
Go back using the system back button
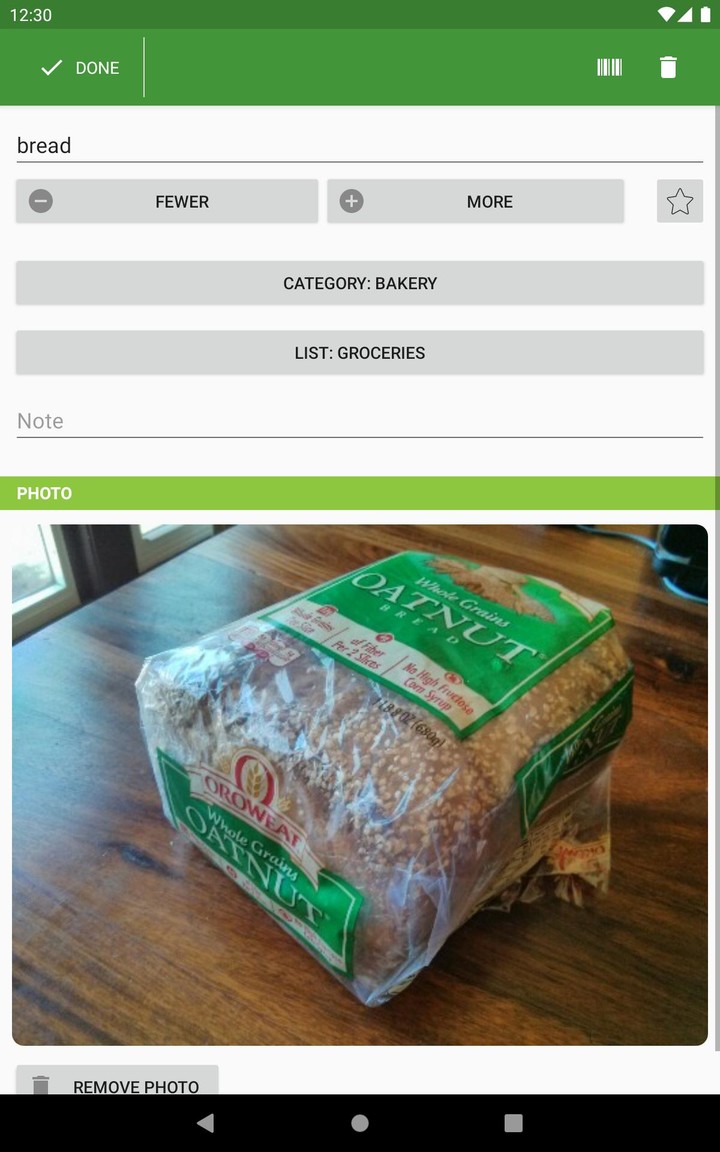pos(205,1123)
